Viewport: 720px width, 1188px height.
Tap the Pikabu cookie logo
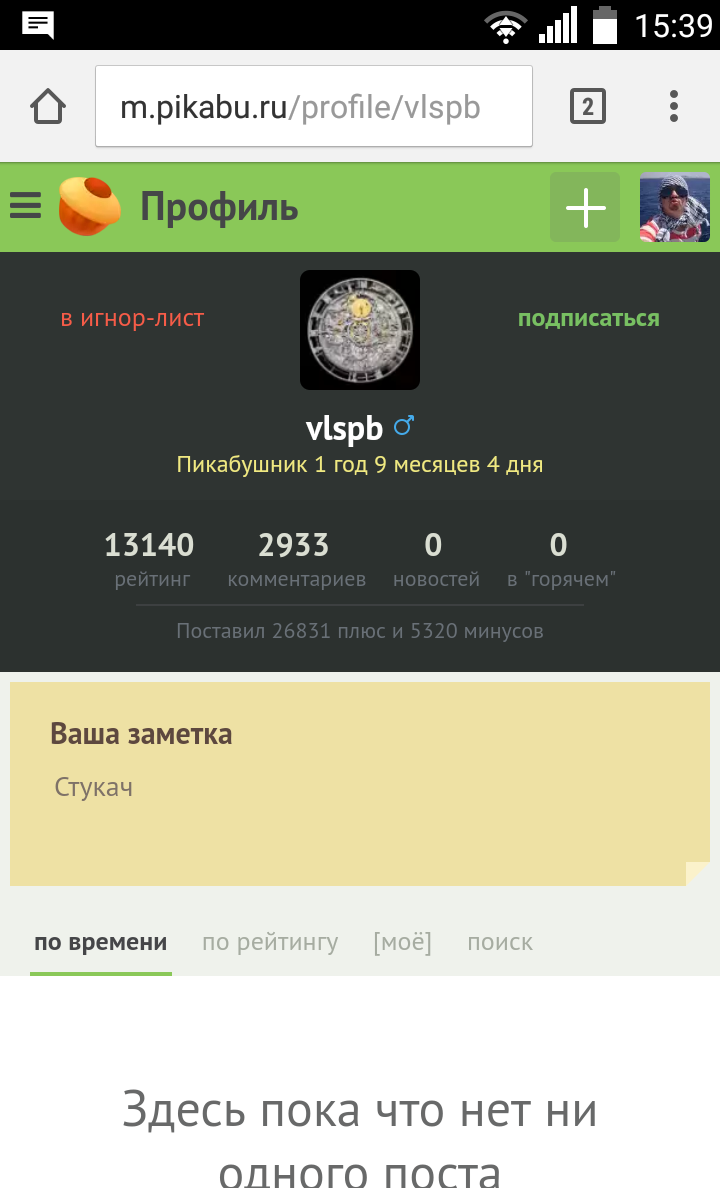(x=89, y=207)
